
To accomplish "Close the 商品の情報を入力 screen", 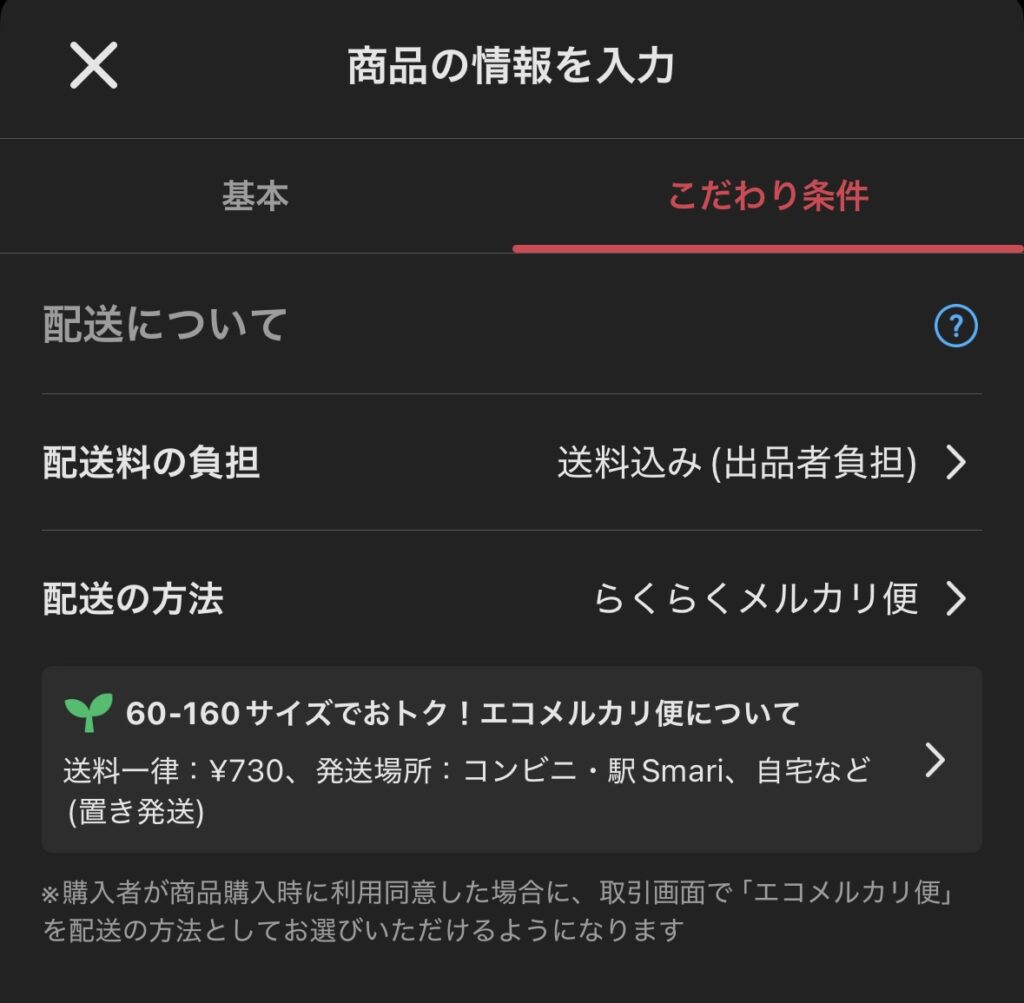I will tap(94, 67).
